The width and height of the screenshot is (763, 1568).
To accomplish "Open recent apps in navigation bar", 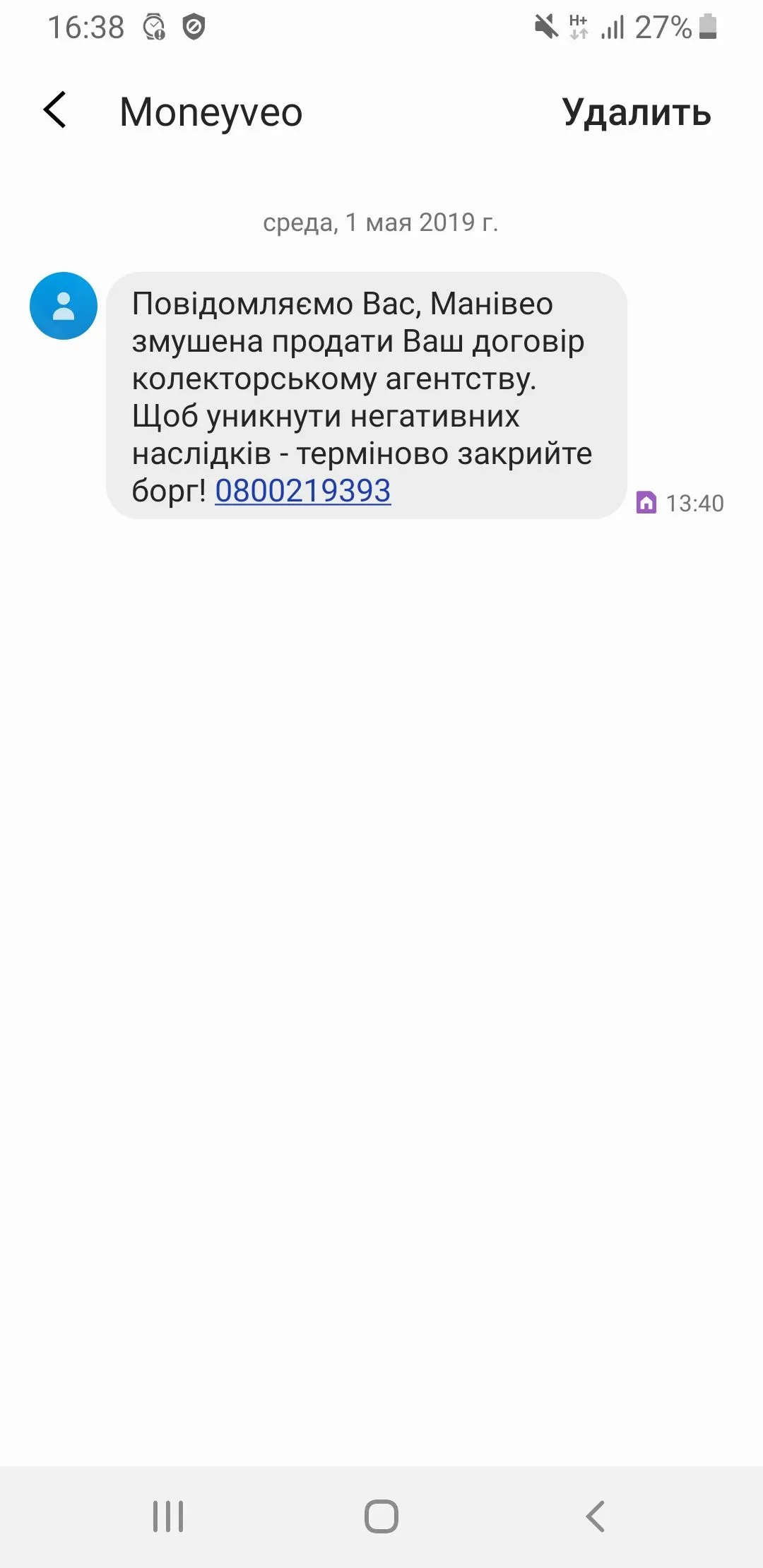I will pos(168,1516).
